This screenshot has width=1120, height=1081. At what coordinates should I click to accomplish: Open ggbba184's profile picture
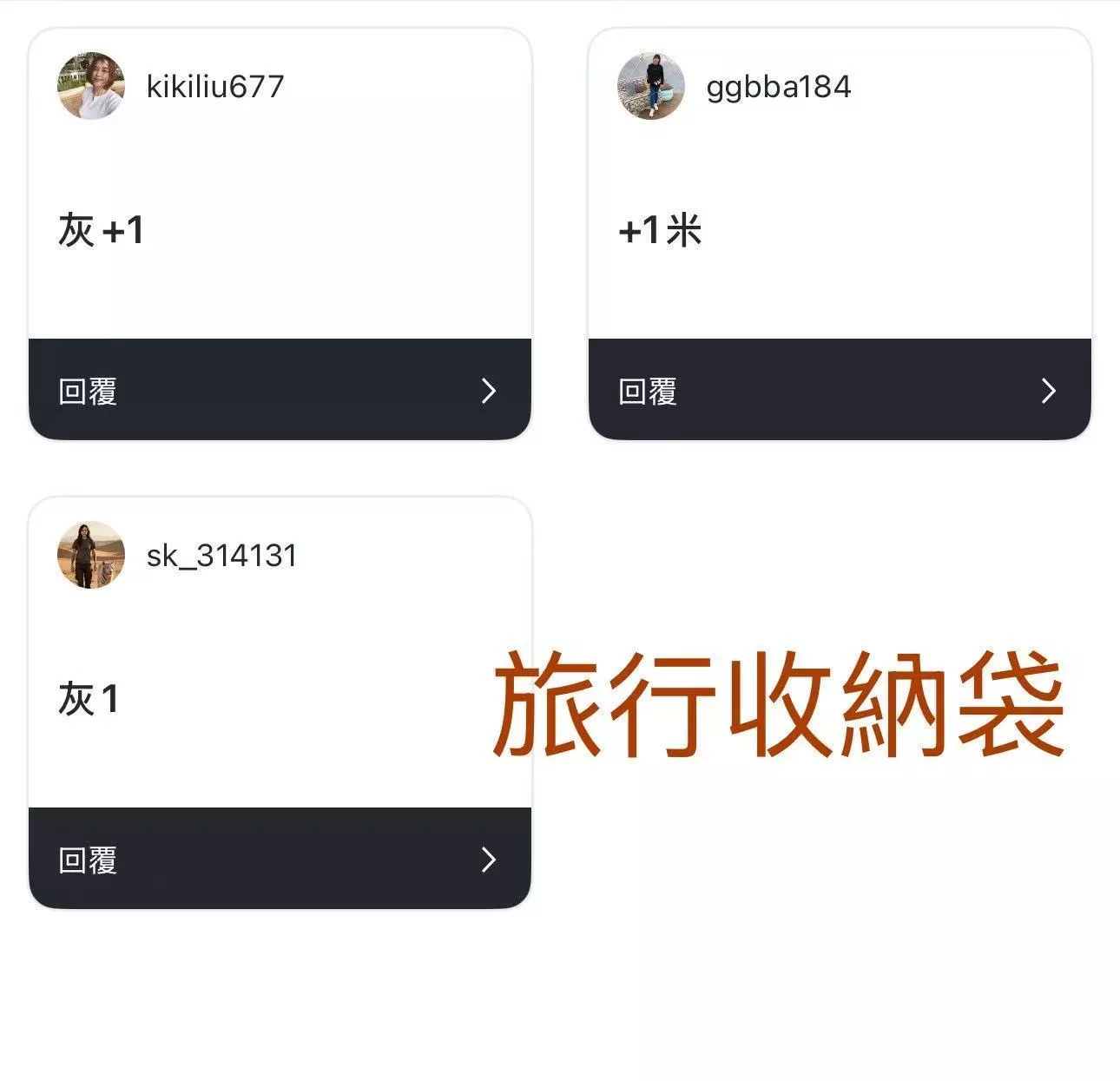click(x=651, y=86)
